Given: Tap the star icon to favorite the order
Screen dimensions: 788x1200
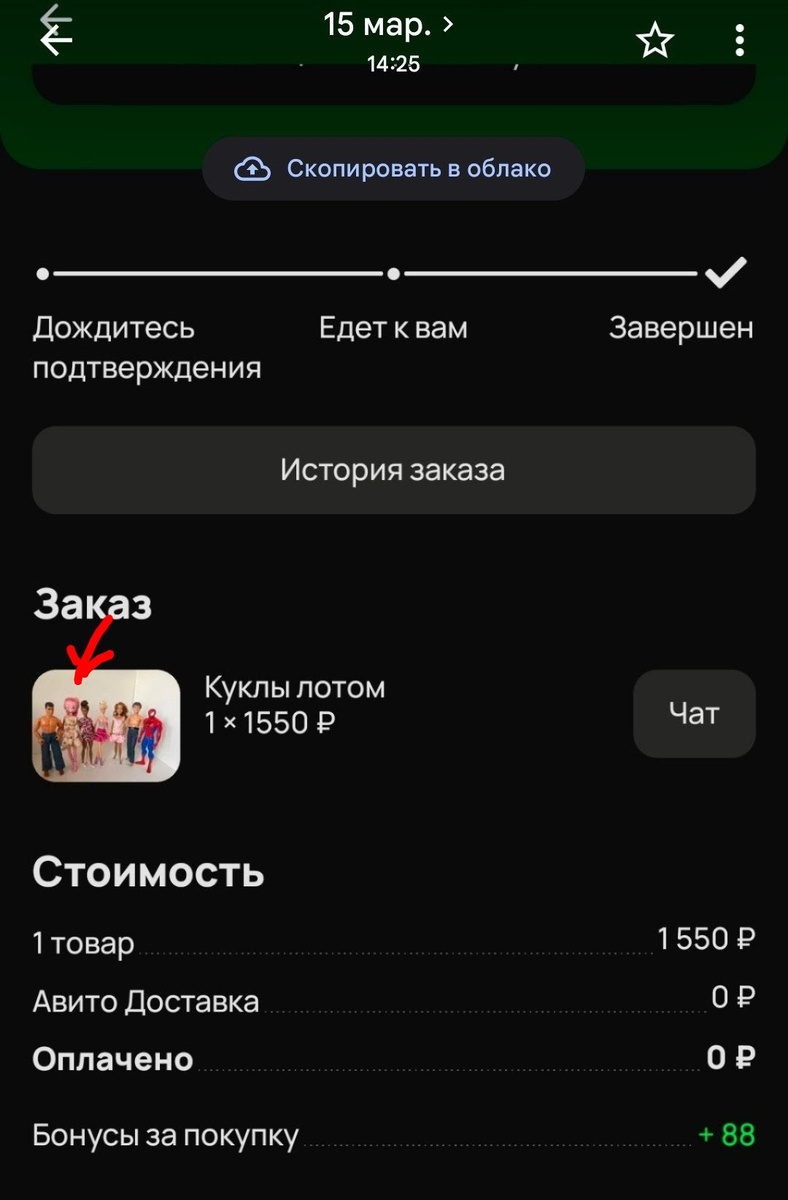Looking at the screenshot, I should 655,39.
